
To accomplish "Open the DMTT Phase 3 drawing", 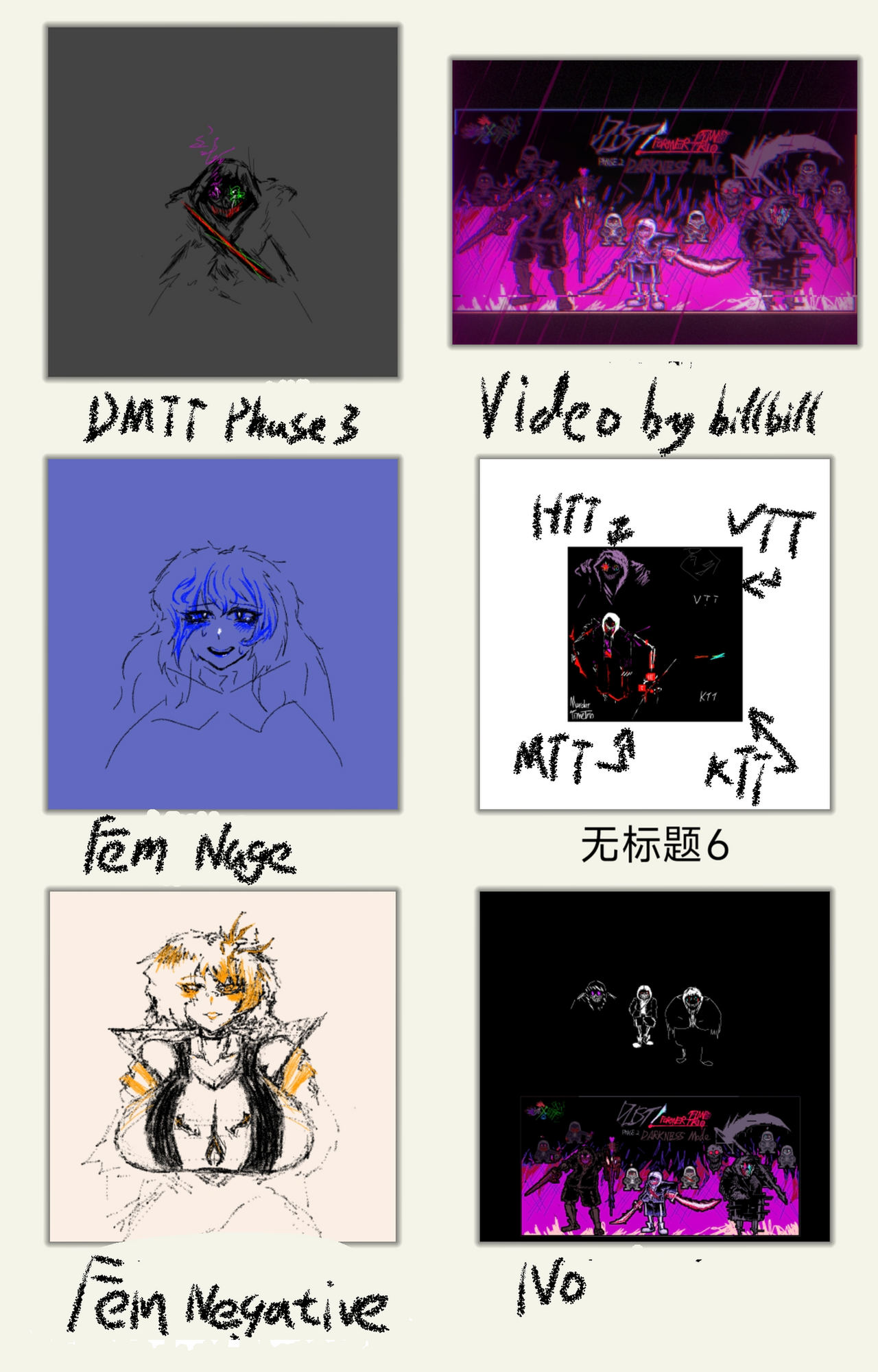I will coord(222,202).
